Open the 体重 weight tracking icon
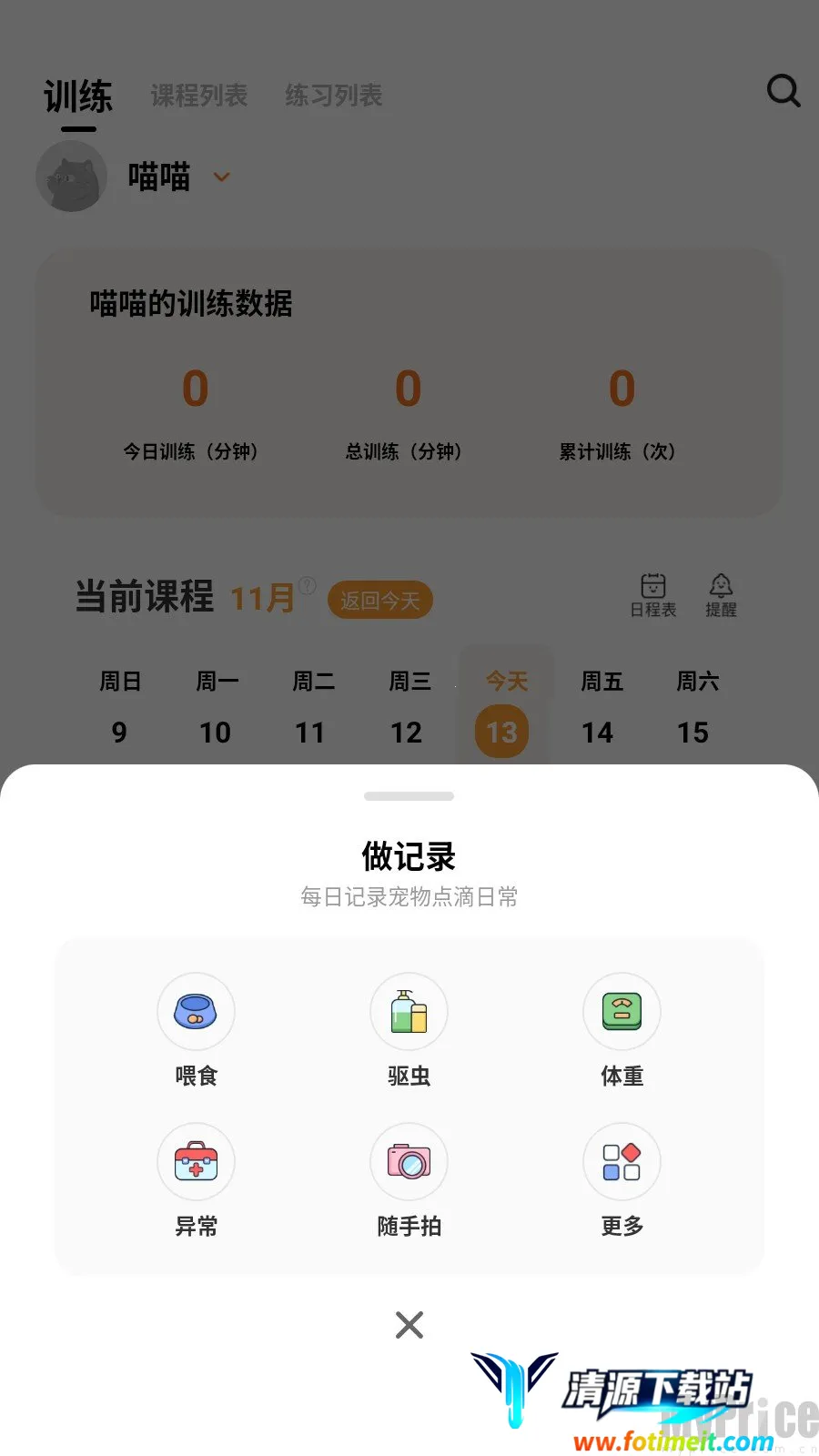The image size is (819, 1456). 622,1011
